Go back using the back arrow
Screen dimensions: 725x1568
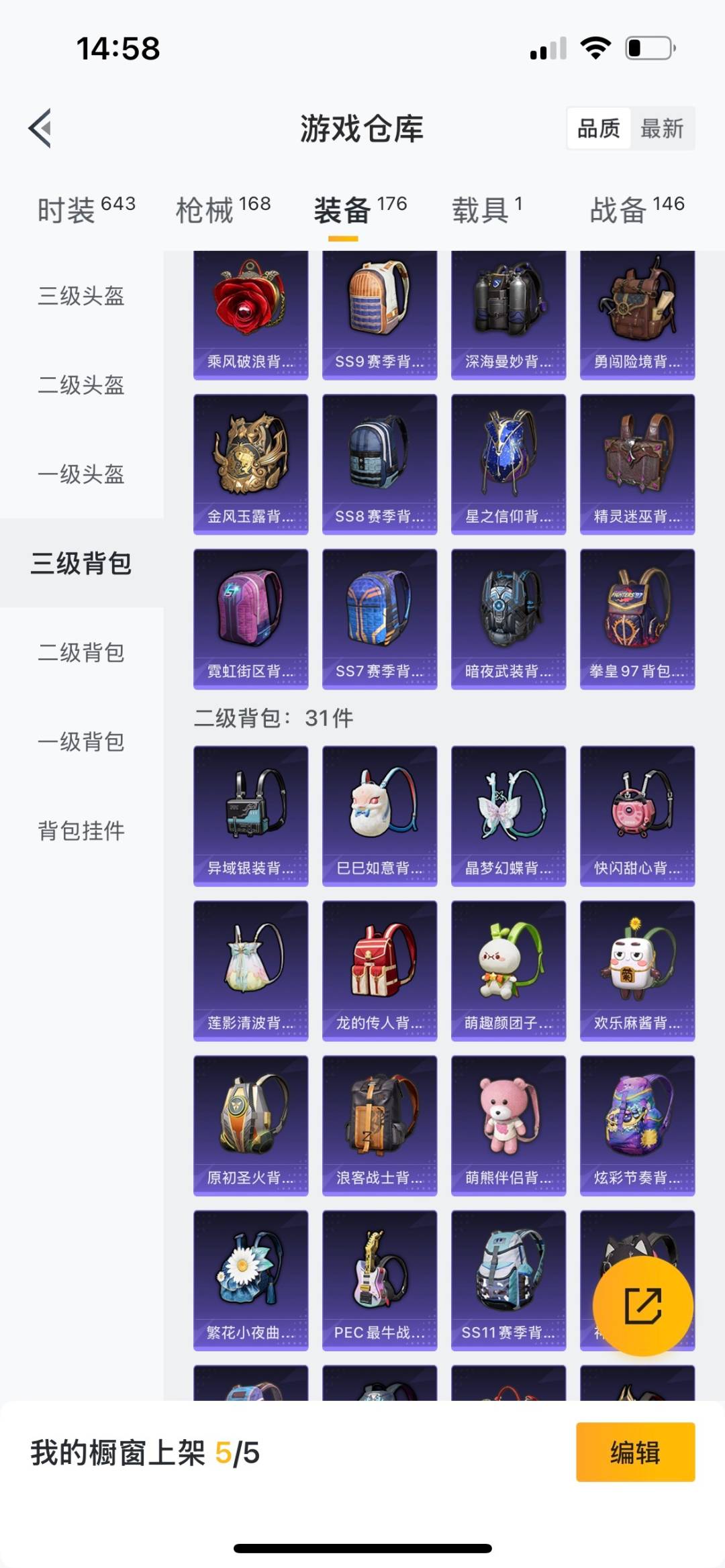click(x=40, y=127)
